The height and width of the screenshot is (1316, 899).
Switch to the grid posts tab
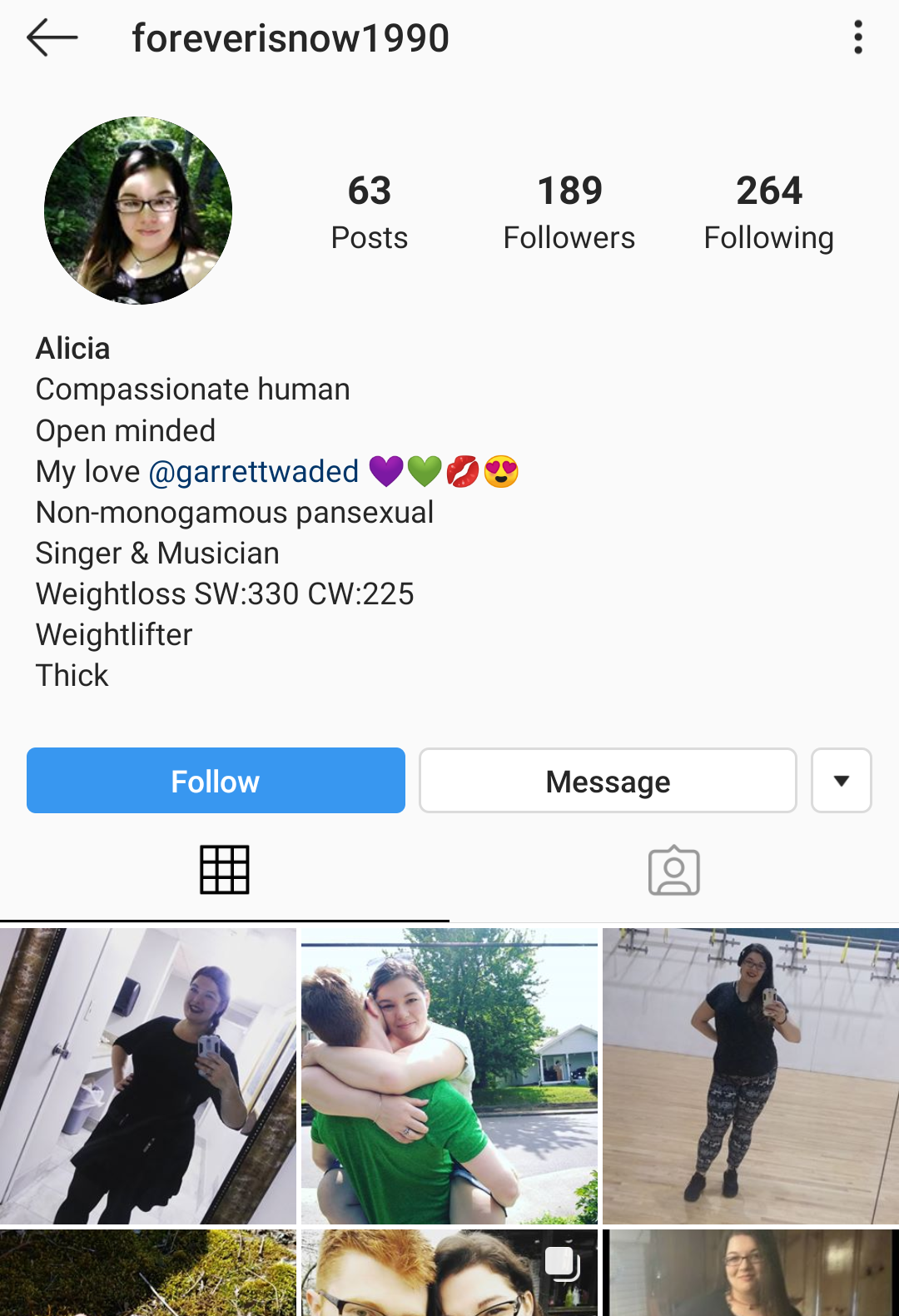click(x=224, y=871)
